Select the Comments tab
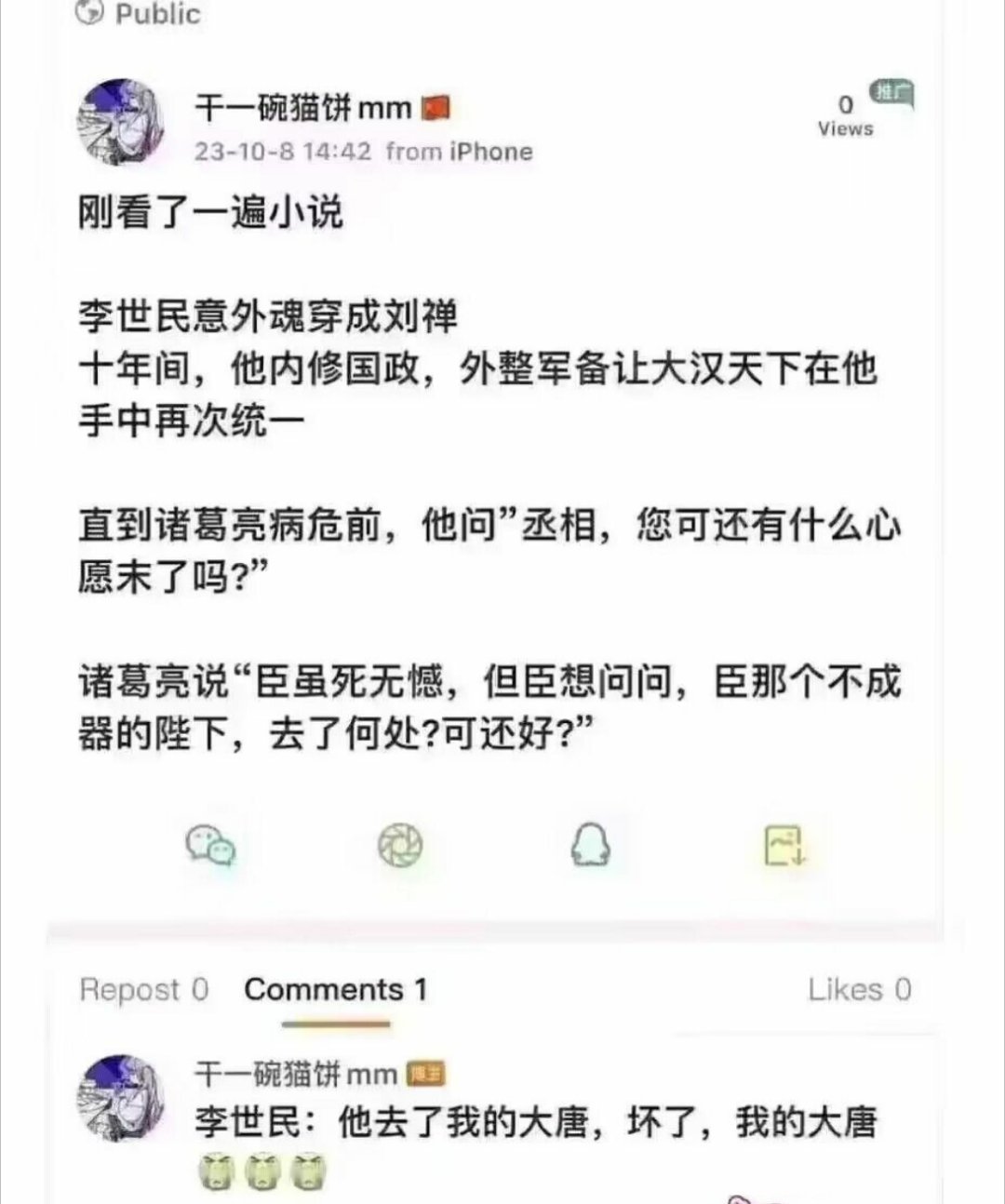The image size is (1005, 1204). [335, 989]
